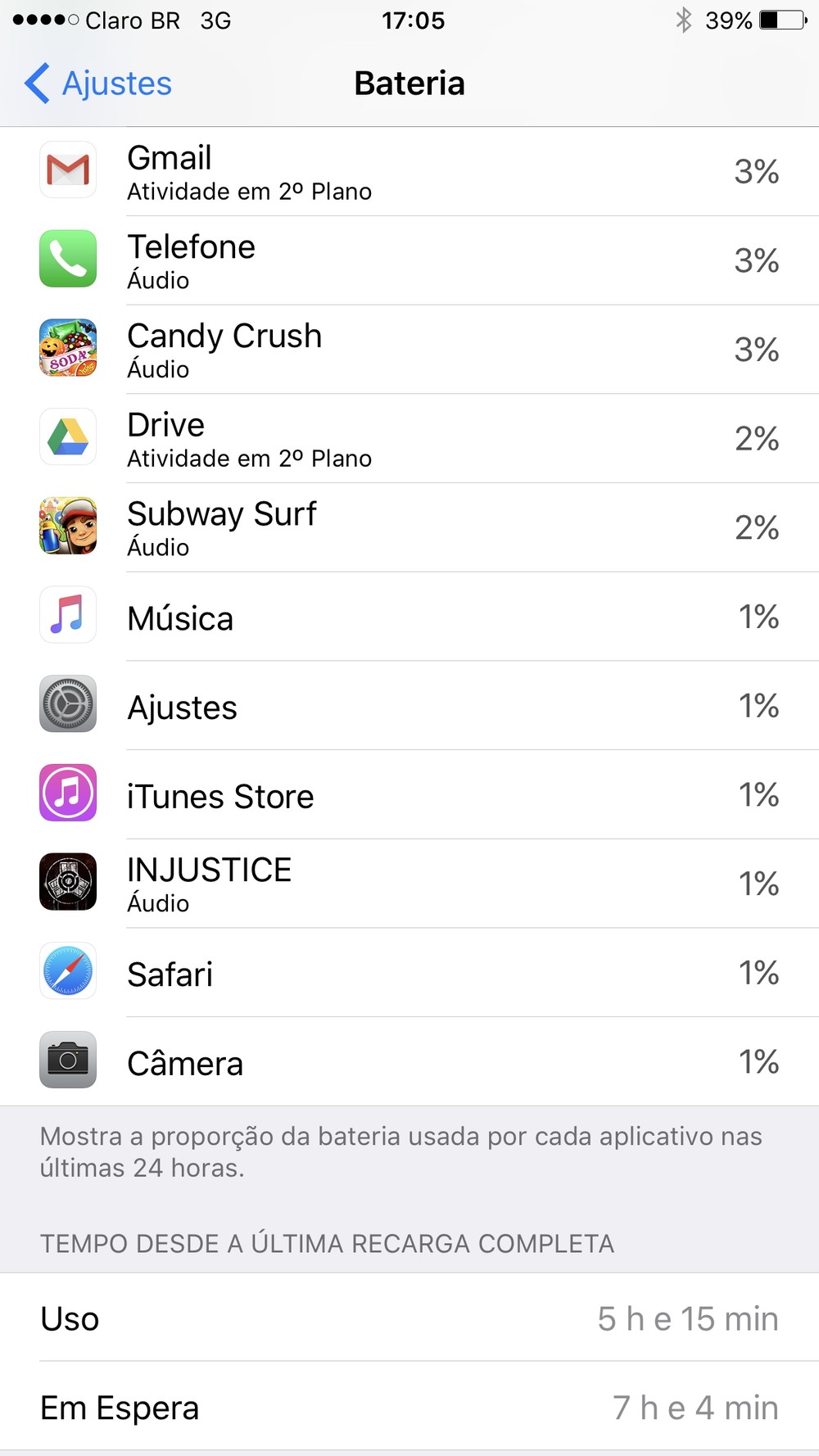The width and height of the screenshot is (819, 1456).
Task: Go back to Ajustes
Action: 98,84
